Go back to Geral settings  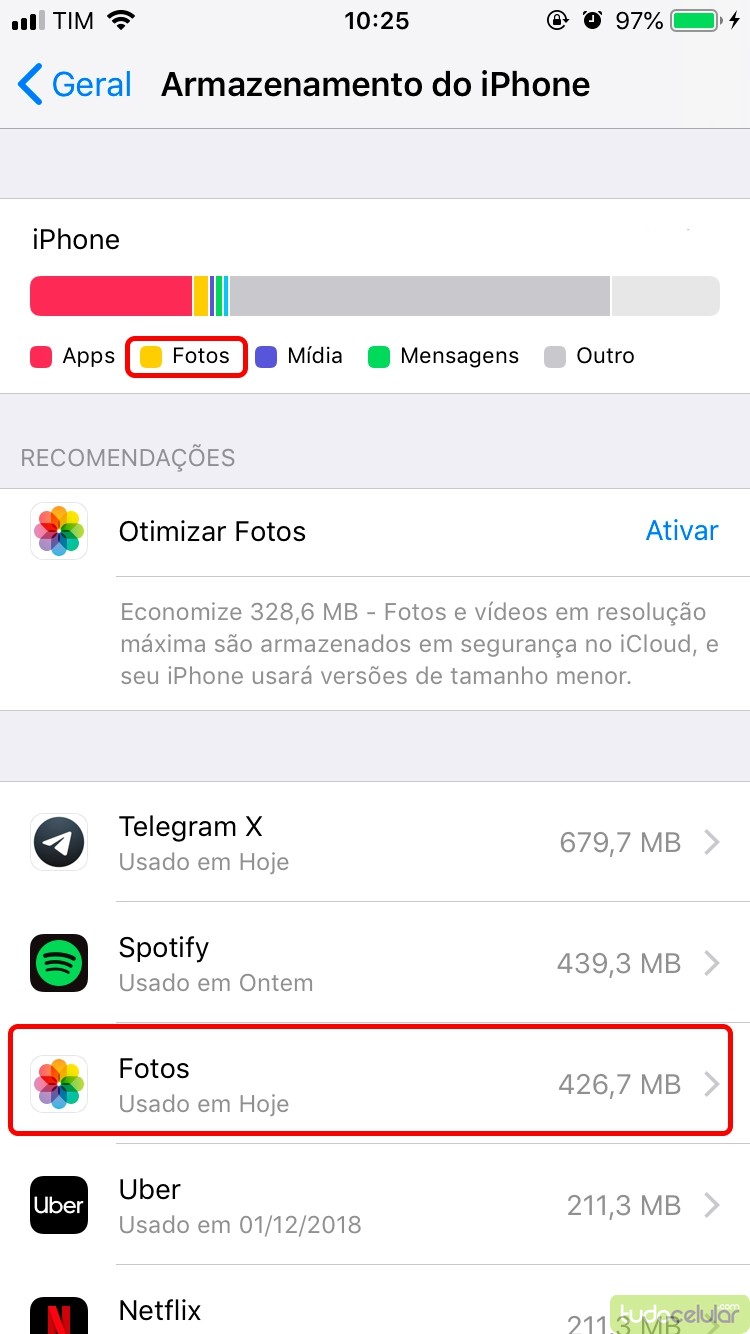(75, 85)
